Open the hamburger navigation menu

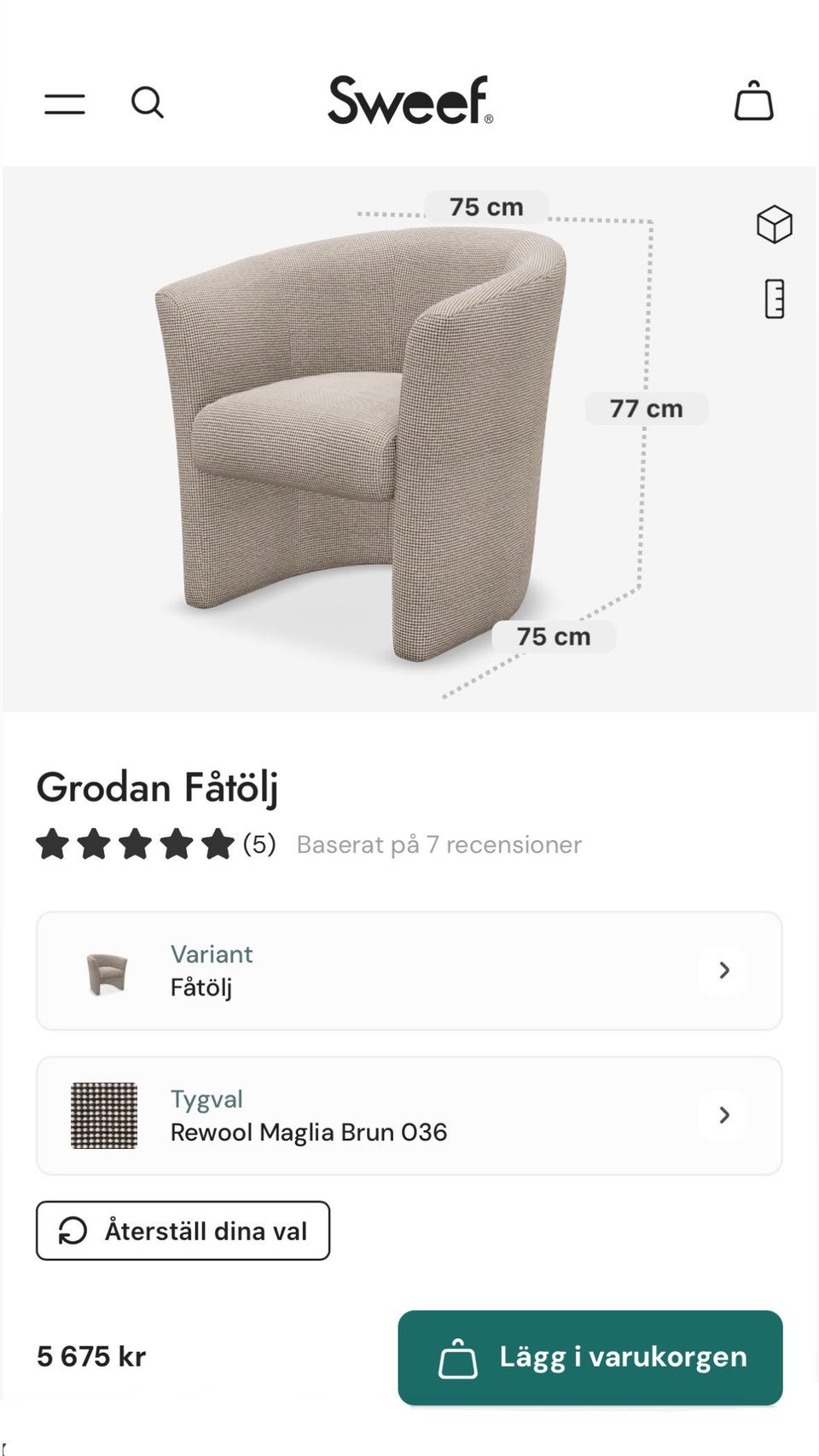click(x=64, y=102)
